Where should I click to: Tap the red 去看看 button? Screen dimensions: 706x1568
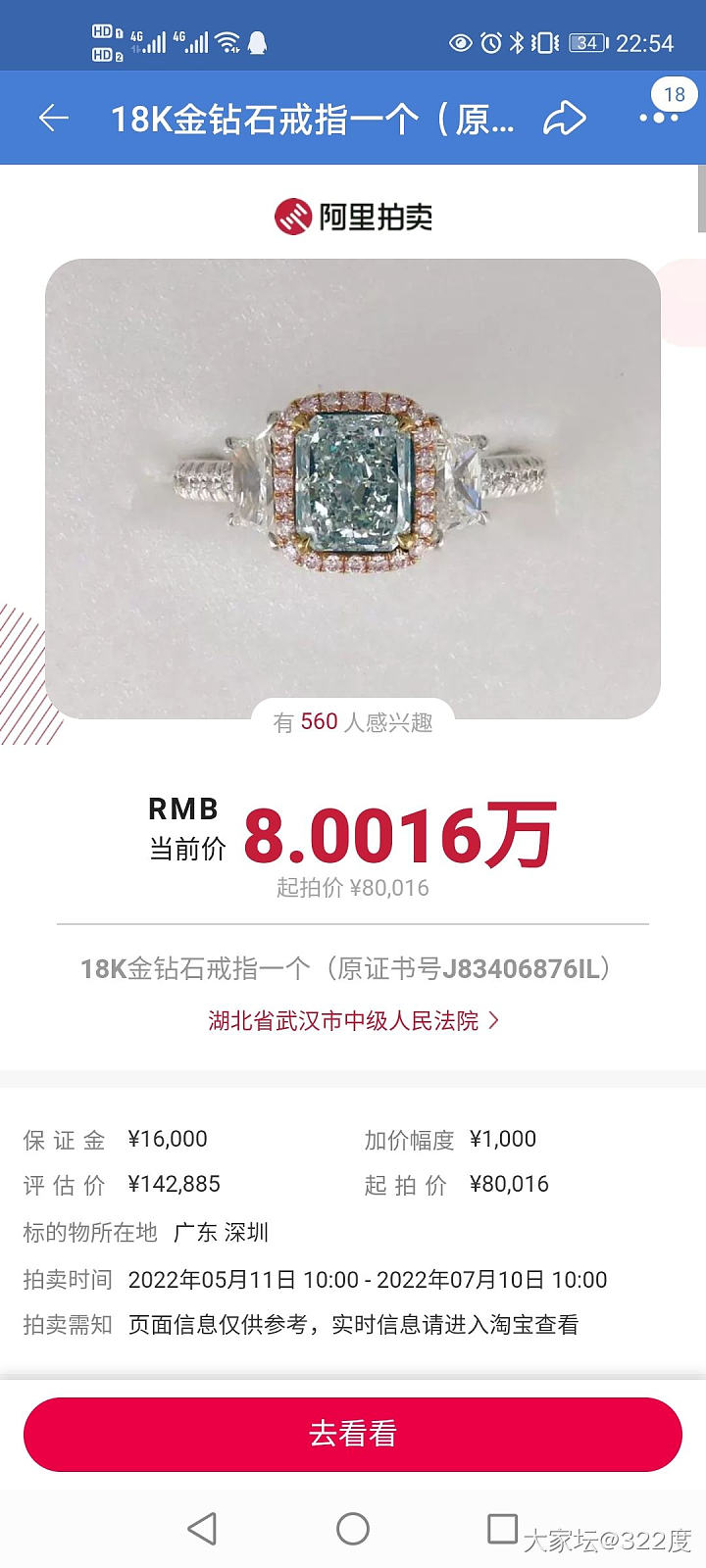(353, 1434)
